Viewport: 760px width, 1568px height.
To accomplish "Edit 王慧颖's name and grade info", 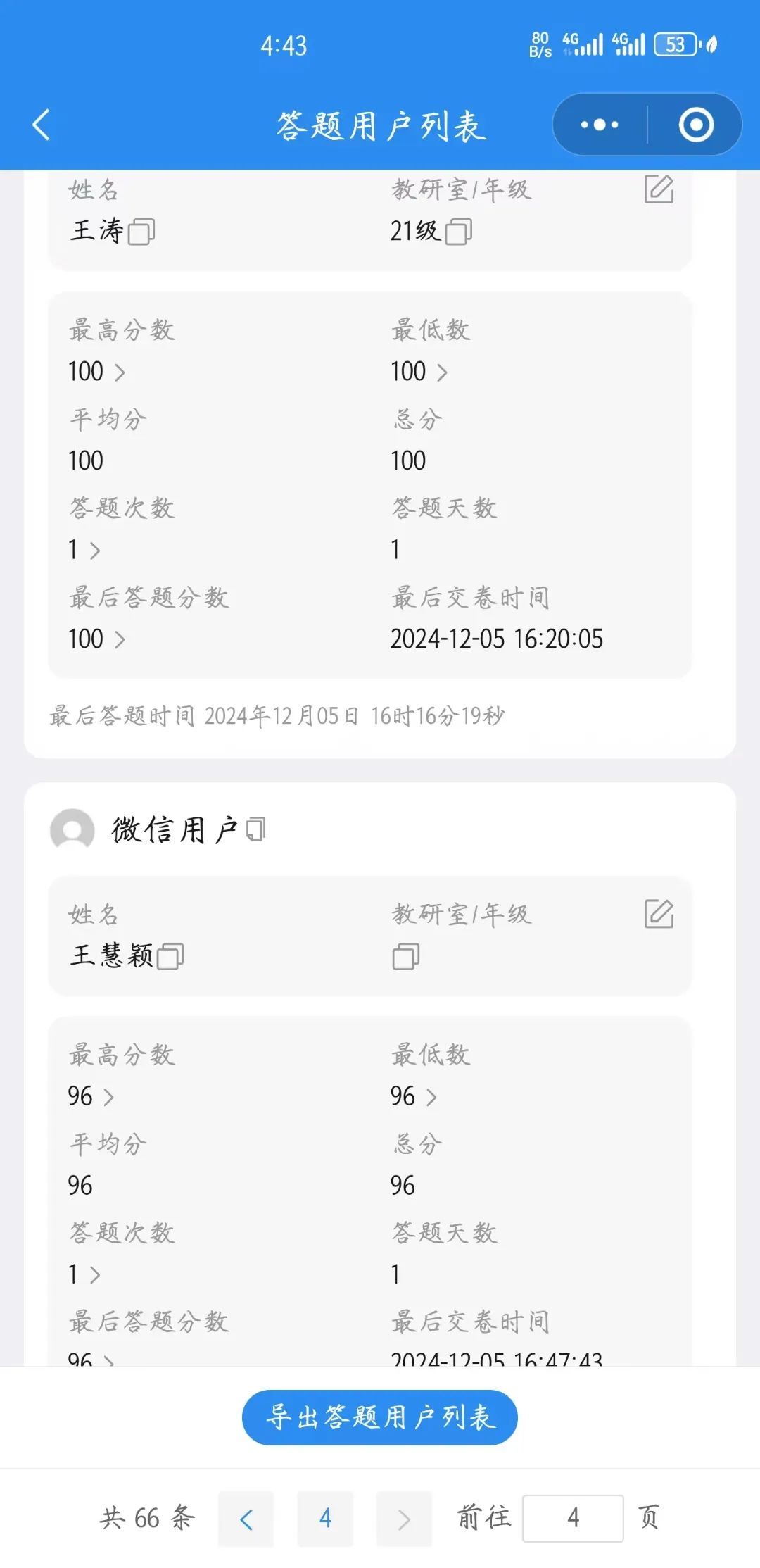I will coord(659,914).
